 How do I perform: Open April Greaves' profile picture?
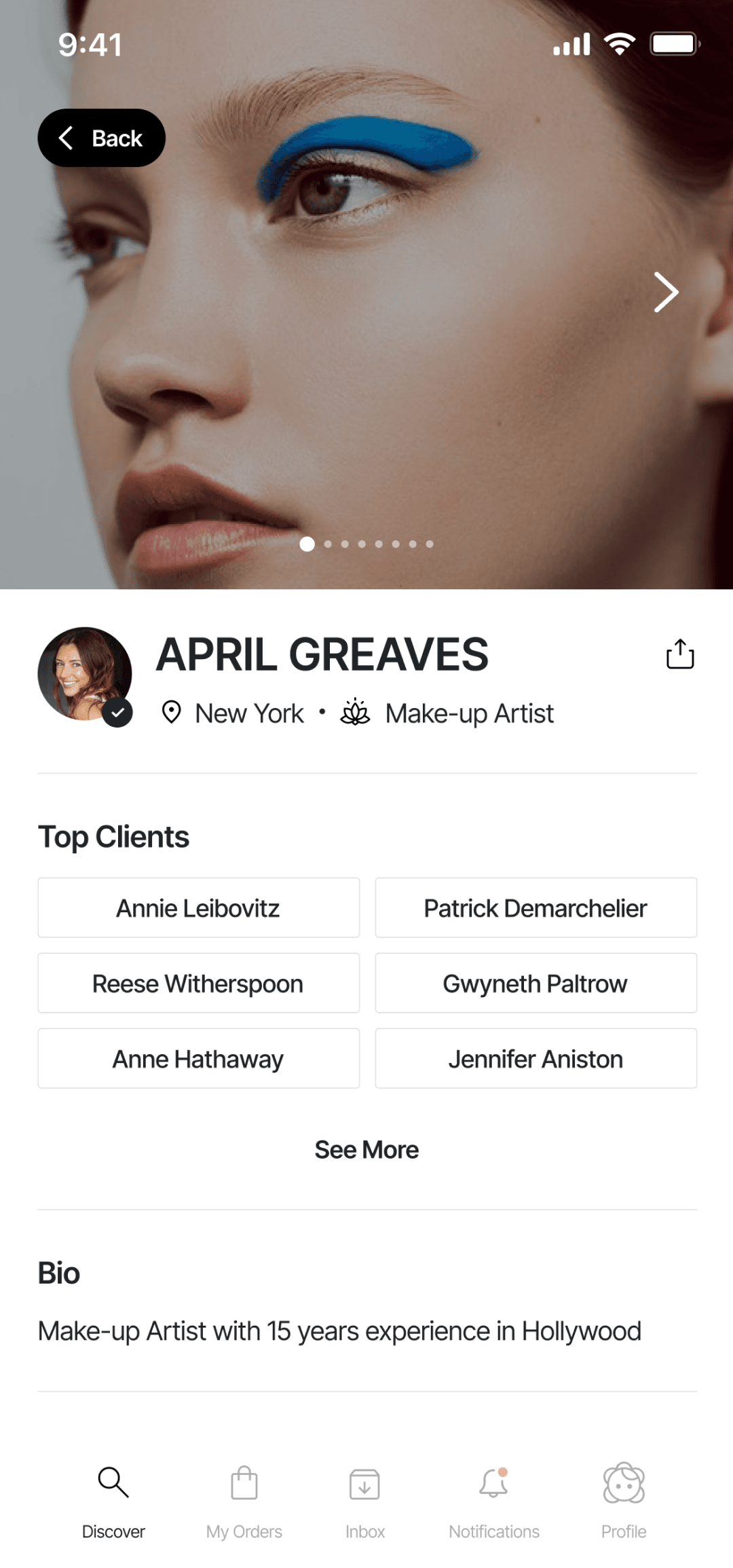pyautogui.click(x=84, y=674)
